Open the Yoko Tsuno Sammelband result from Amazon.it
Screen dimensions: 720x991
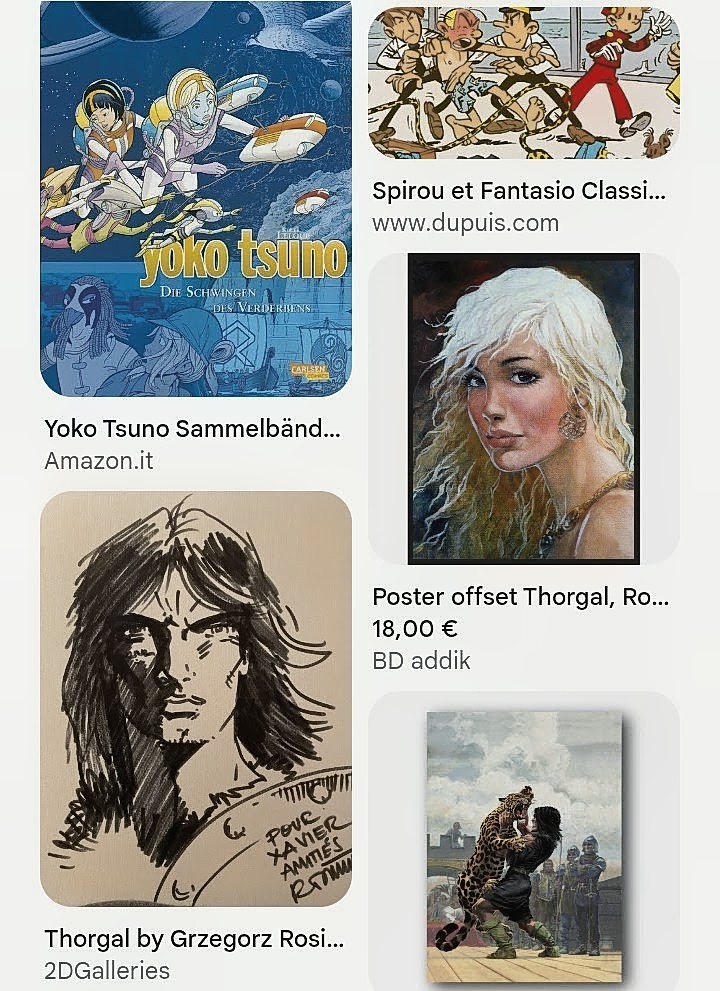point(196,200)
